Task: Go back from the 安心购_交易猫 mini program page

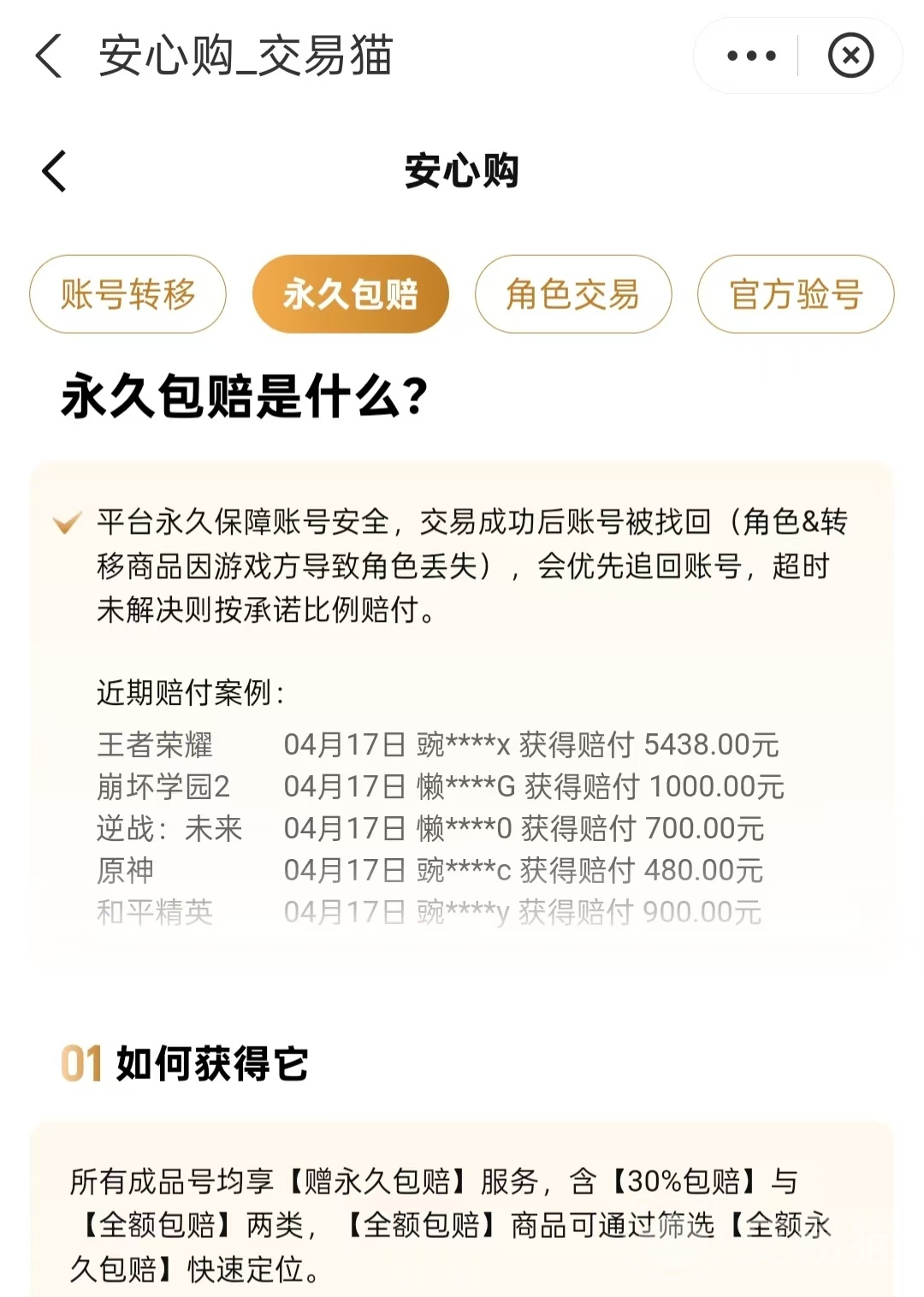Action: click(x=50, y=56)
